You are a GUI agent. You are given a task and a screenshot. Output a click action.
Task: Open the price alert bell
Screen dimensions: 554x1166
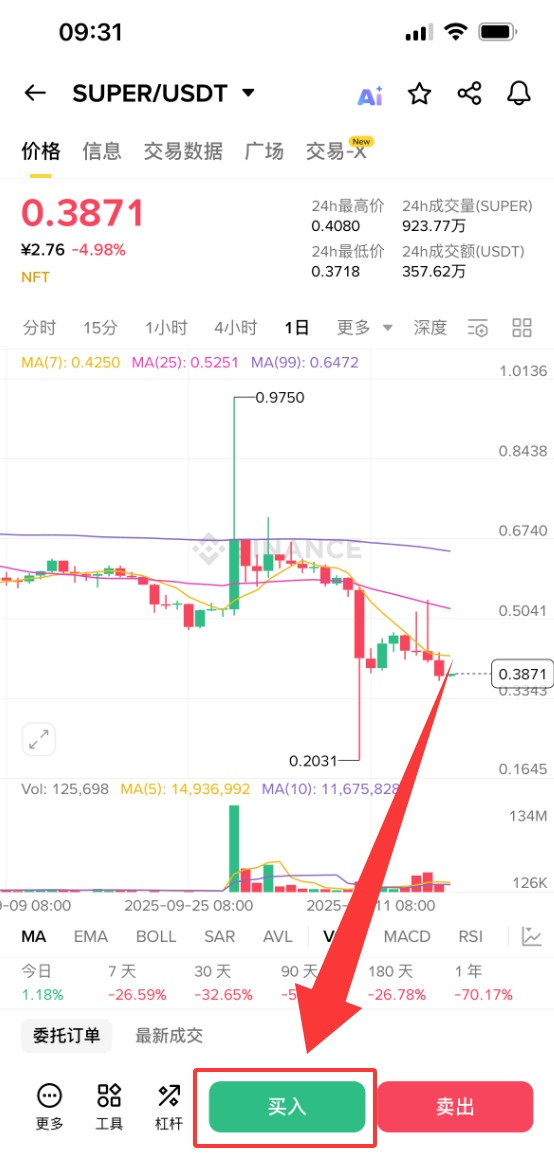click(x=519, y=94)
